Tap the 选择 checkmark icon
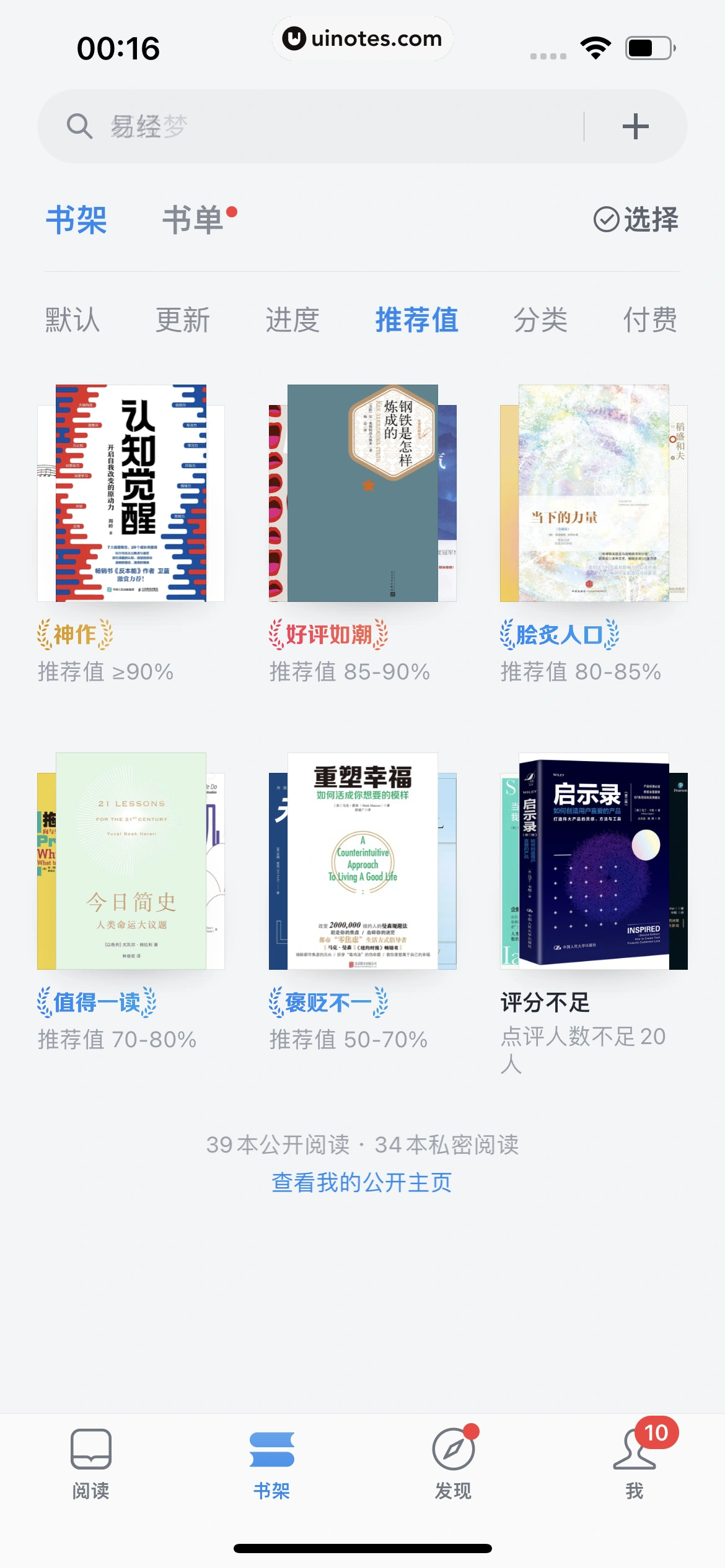 [x=606, y=220]
